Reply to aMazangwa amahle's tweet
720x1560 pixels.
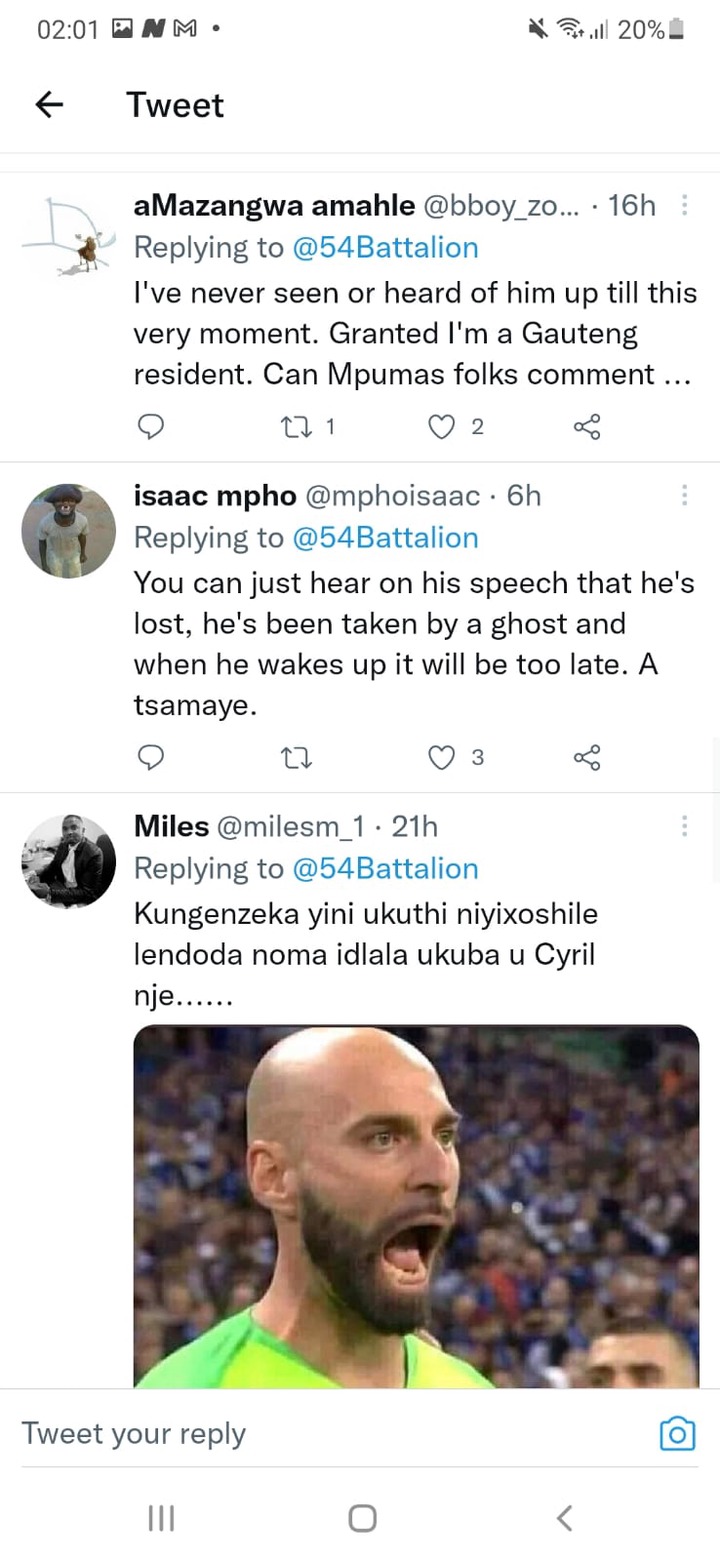[150, 428]
